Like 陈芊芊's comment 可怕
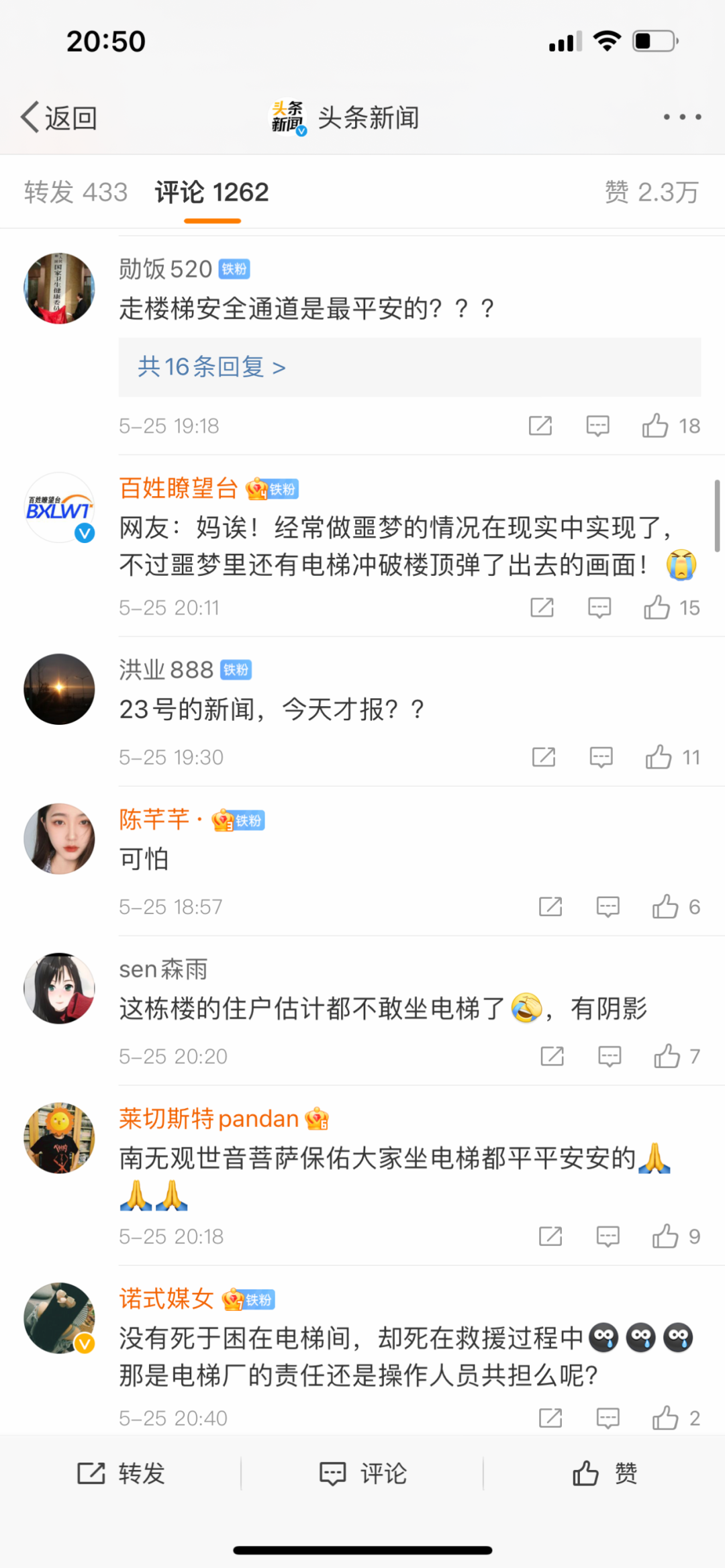This screenshot has height=1568, width=725. (665, 907)
